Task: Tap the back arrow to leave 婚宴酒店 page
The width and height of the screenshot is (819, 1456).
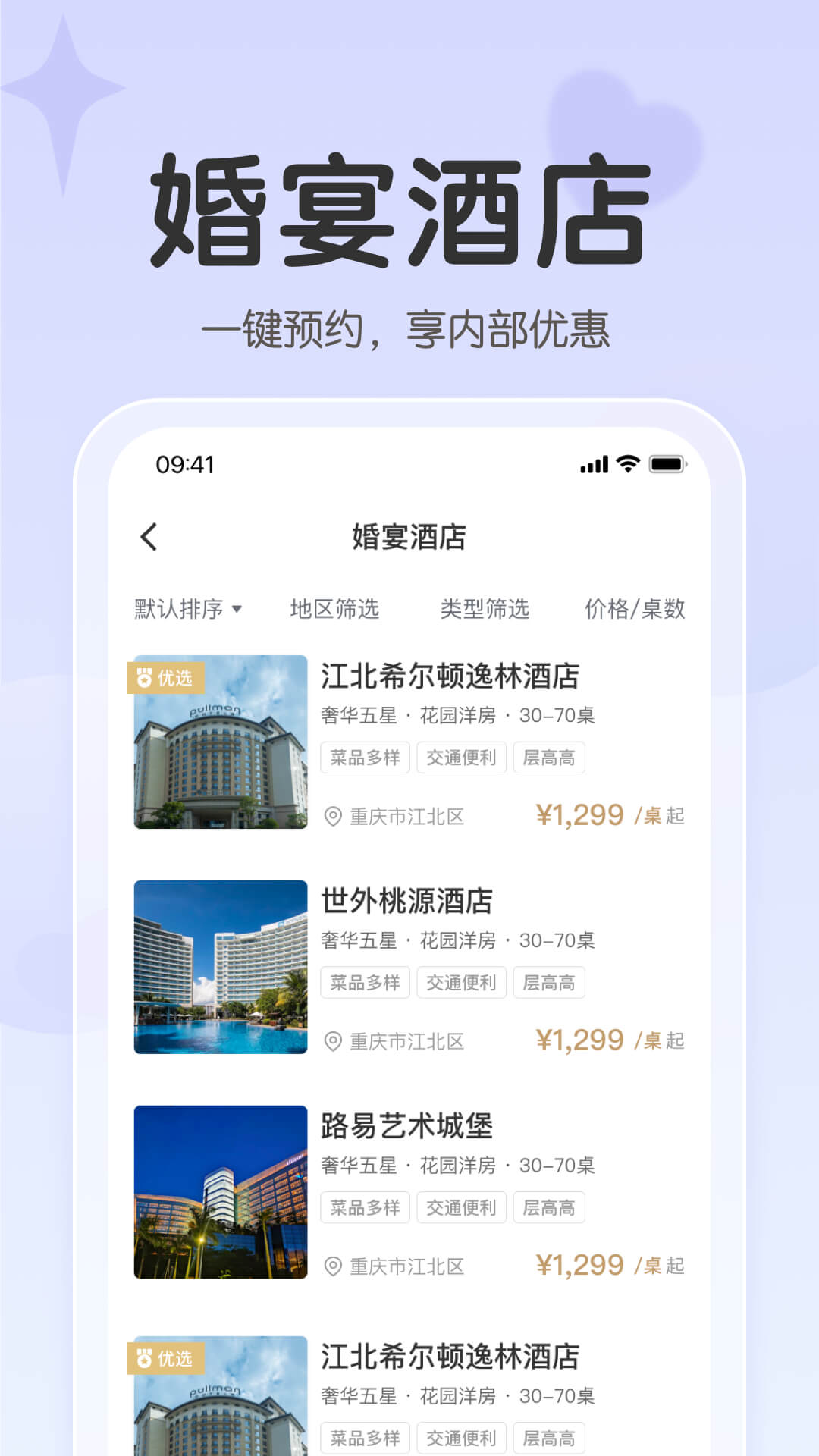Action: coord(149,536)
